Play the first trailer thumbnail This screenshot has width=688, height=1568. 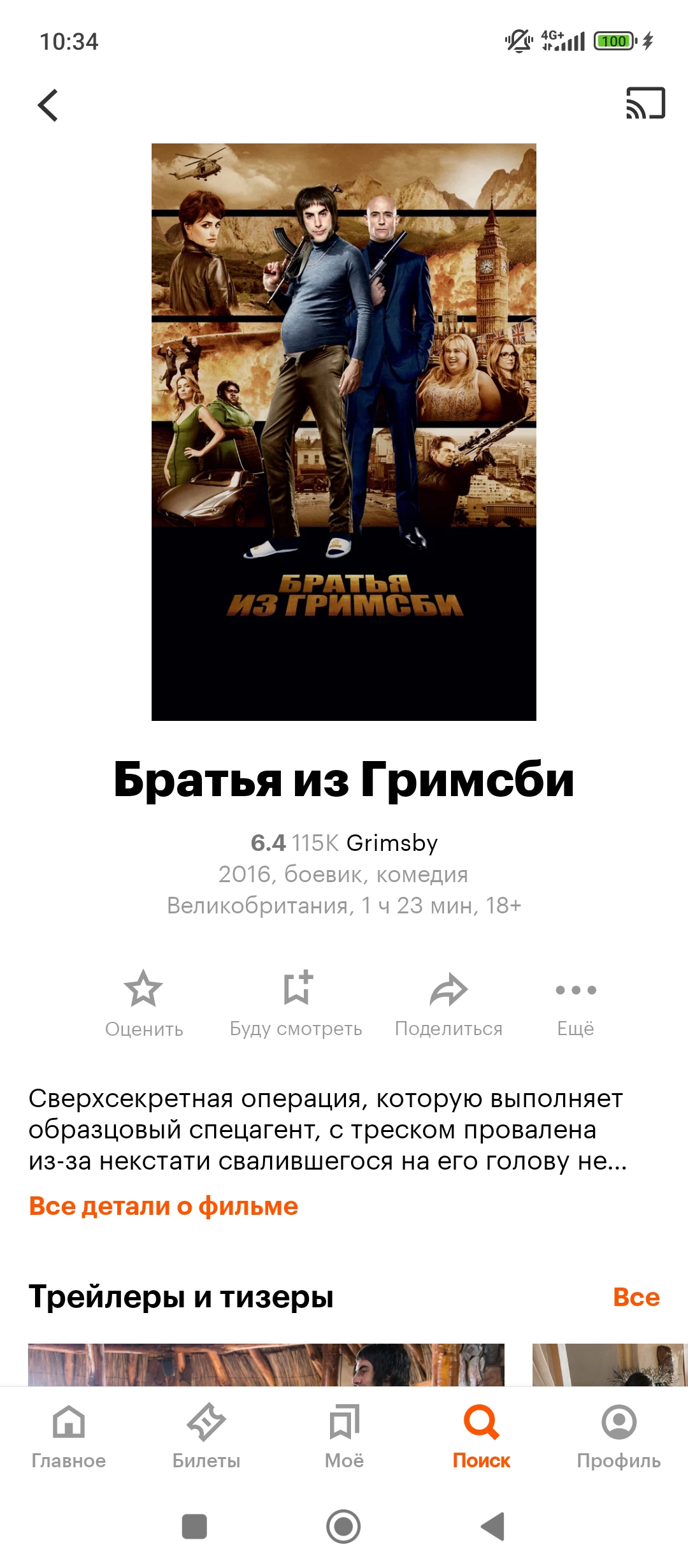[x=266, y=1364]
